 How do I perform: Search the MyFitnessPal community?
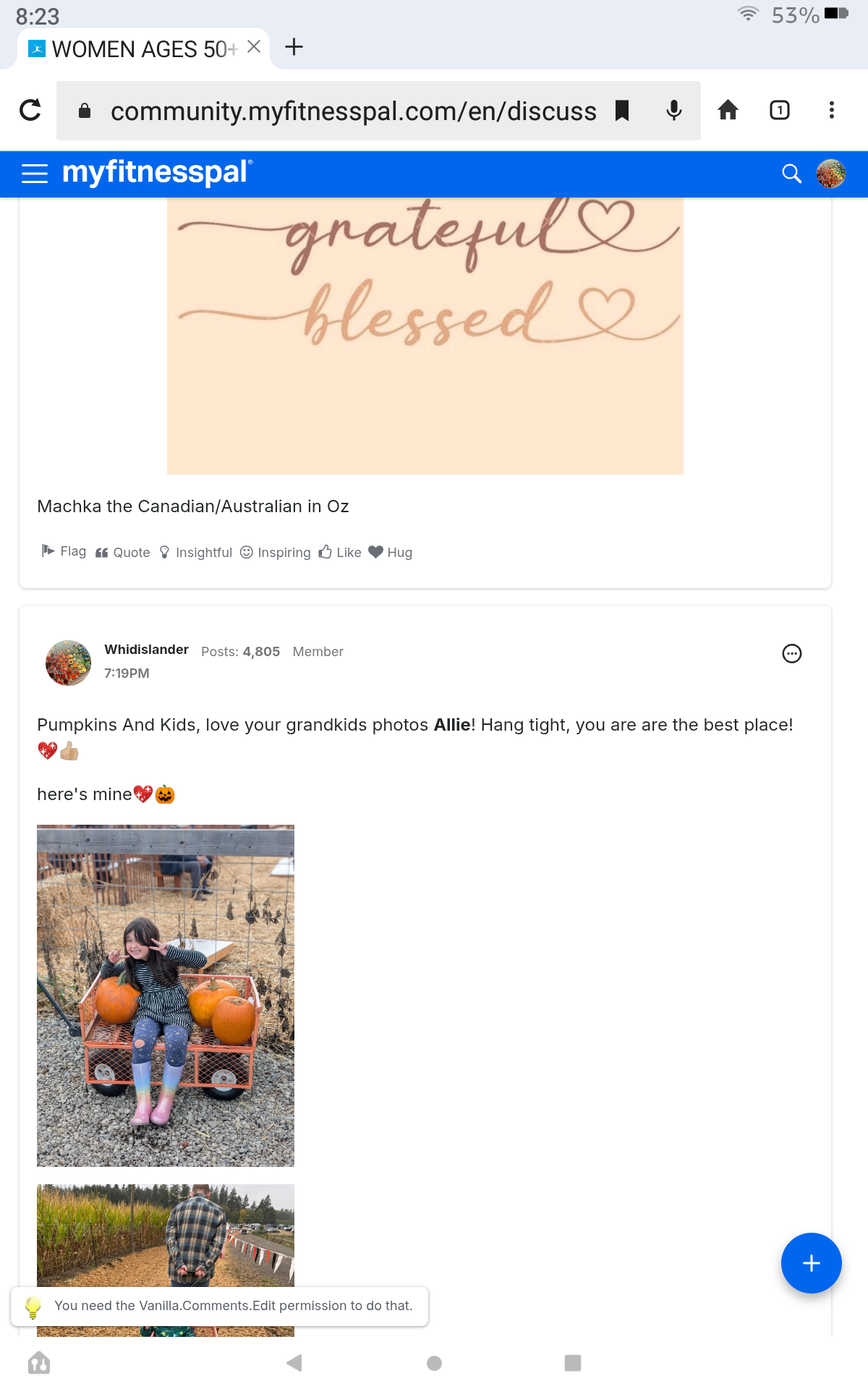pos(791,174)
